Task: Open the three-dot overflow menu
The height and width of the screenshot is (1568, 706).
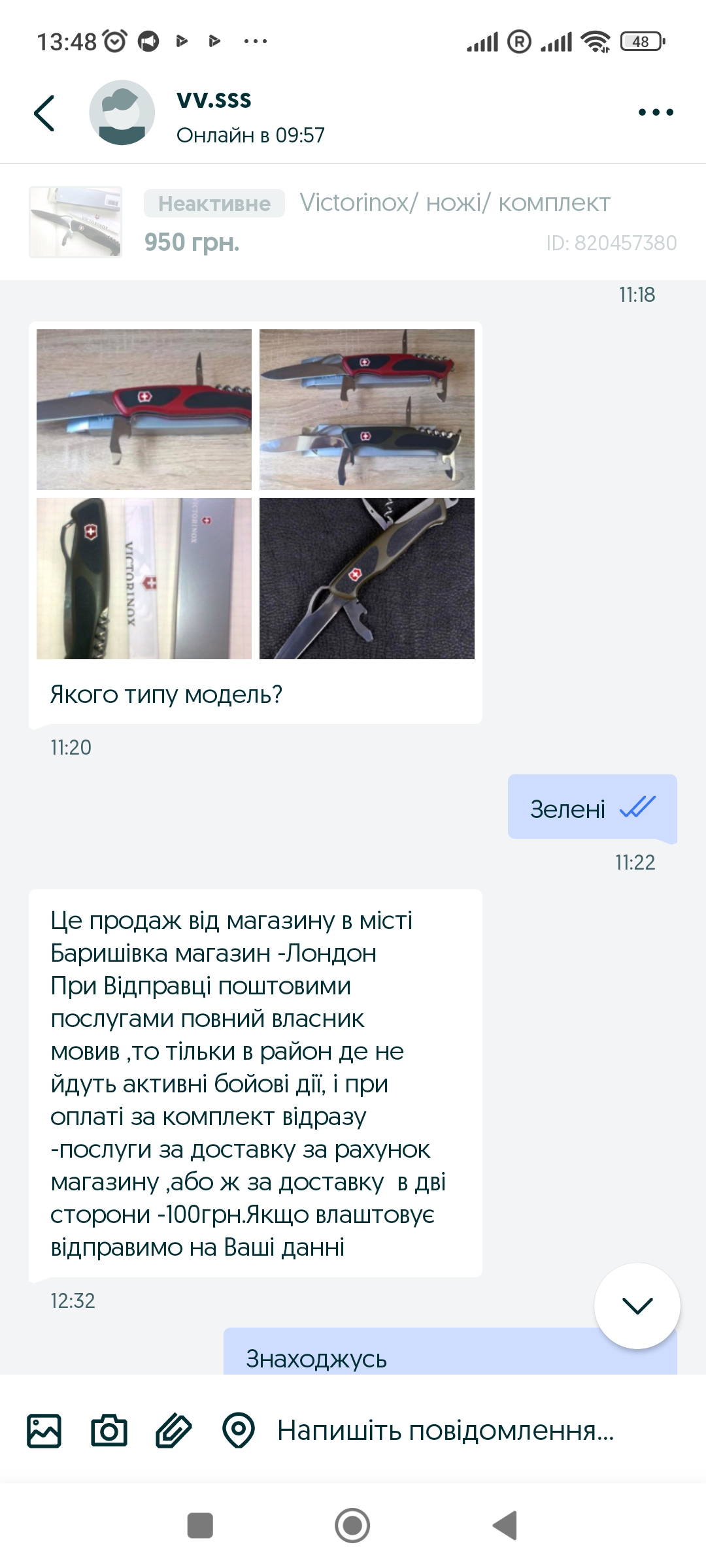Action: pos(656,112)
